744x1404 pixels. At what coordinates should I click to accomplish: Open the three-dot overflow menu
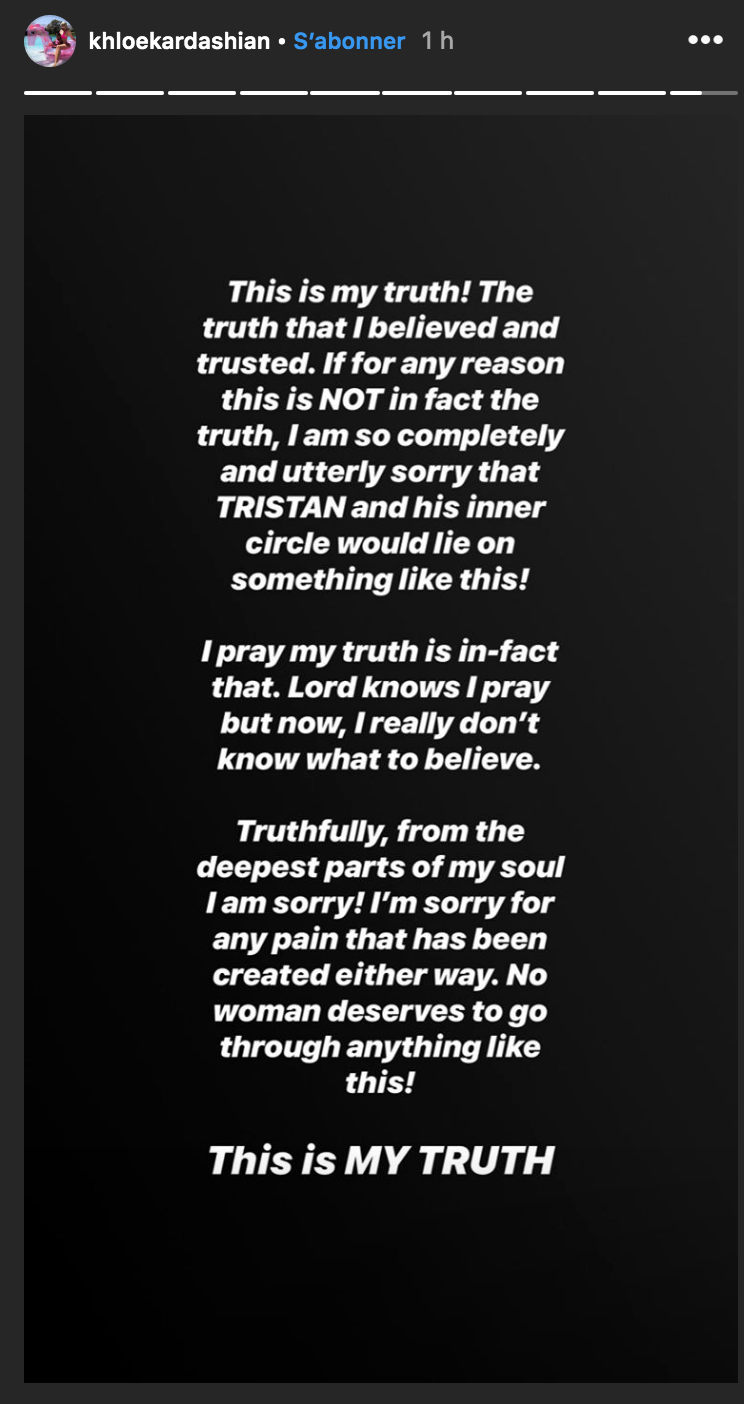click(705, 40)
